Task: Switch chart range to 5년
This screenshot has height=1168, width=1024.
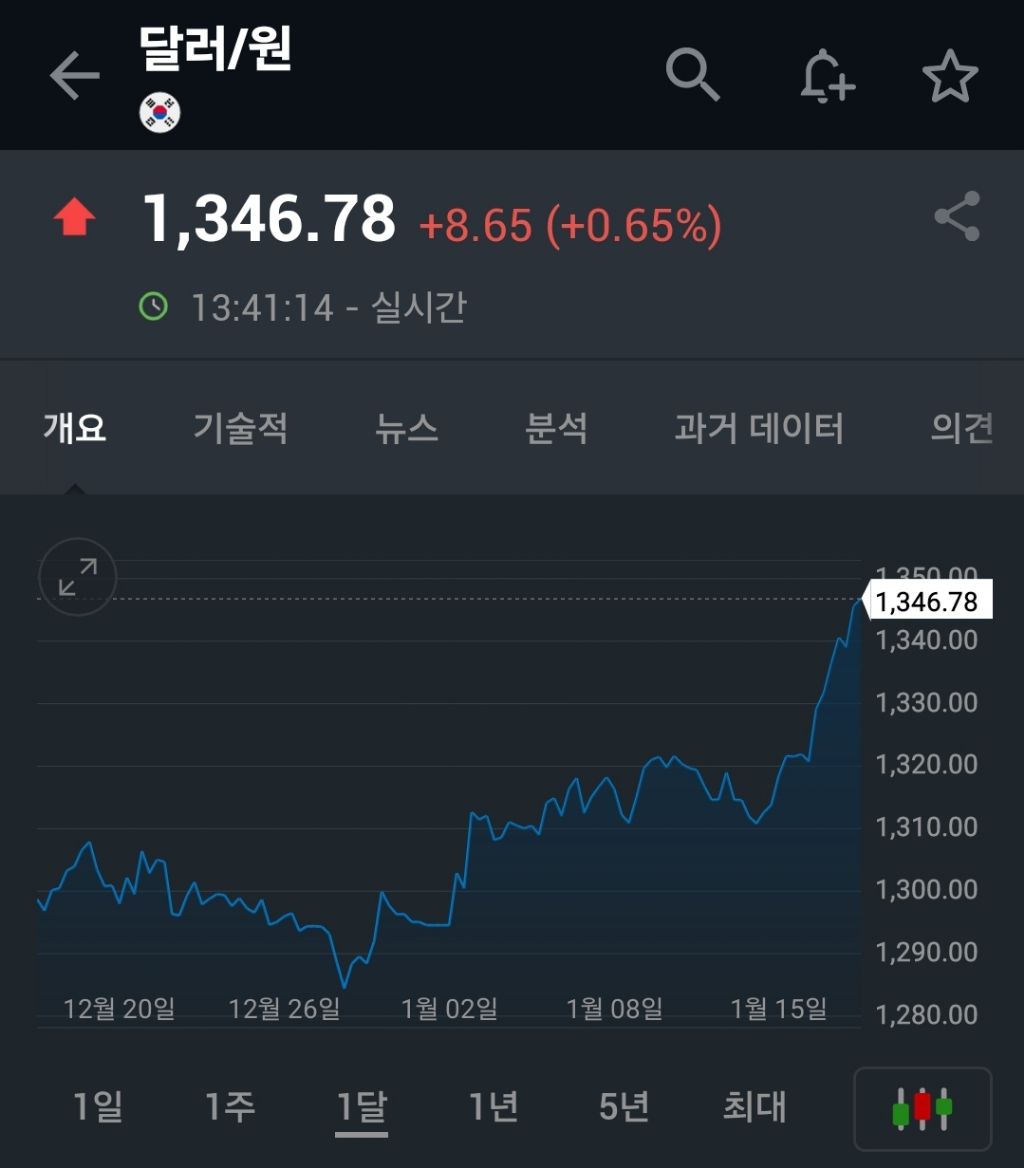Action: click(624, 1107)
